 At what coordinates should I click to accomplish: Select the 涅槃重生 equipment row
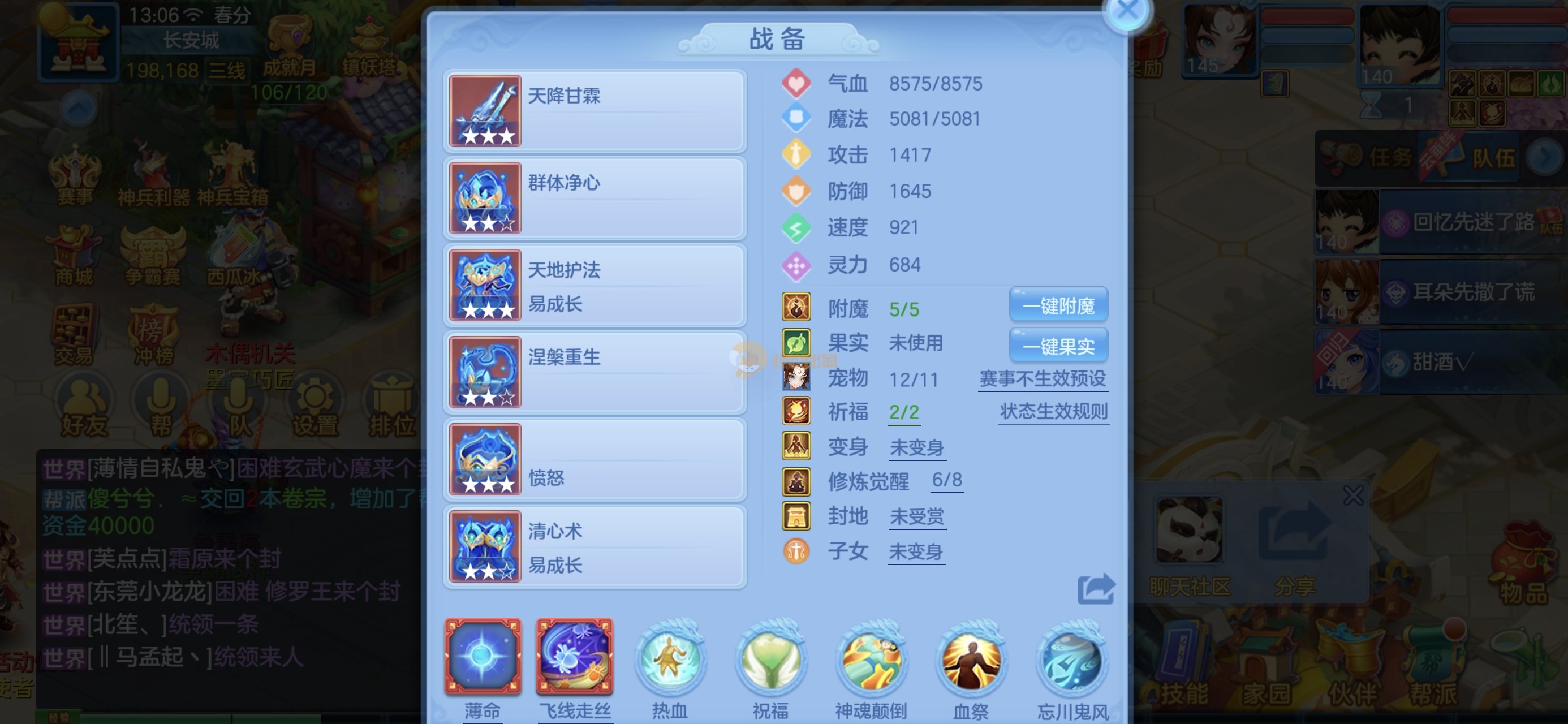click(x=595, y=372)
